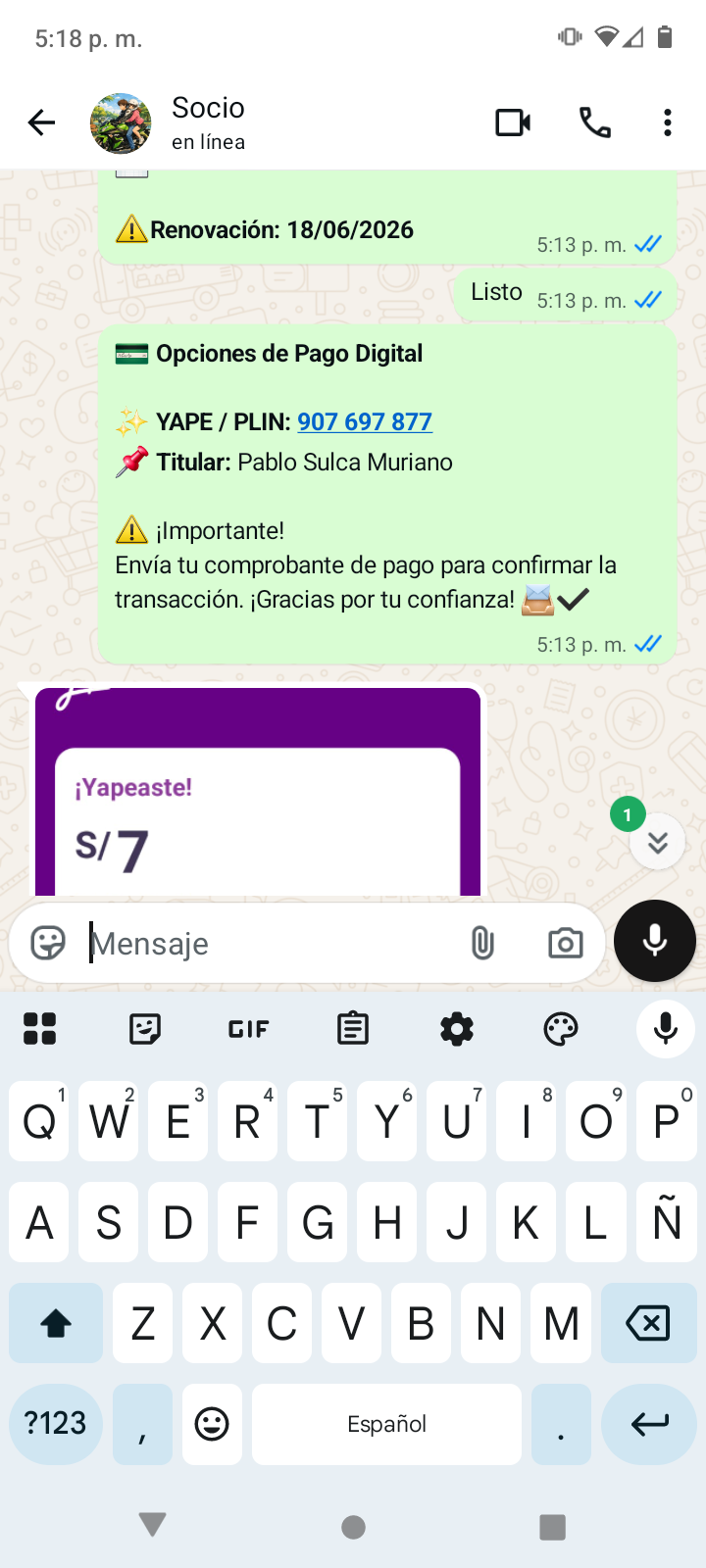Open the Yapeaste payment image
706x1568 pixels.
coord(258,792)
